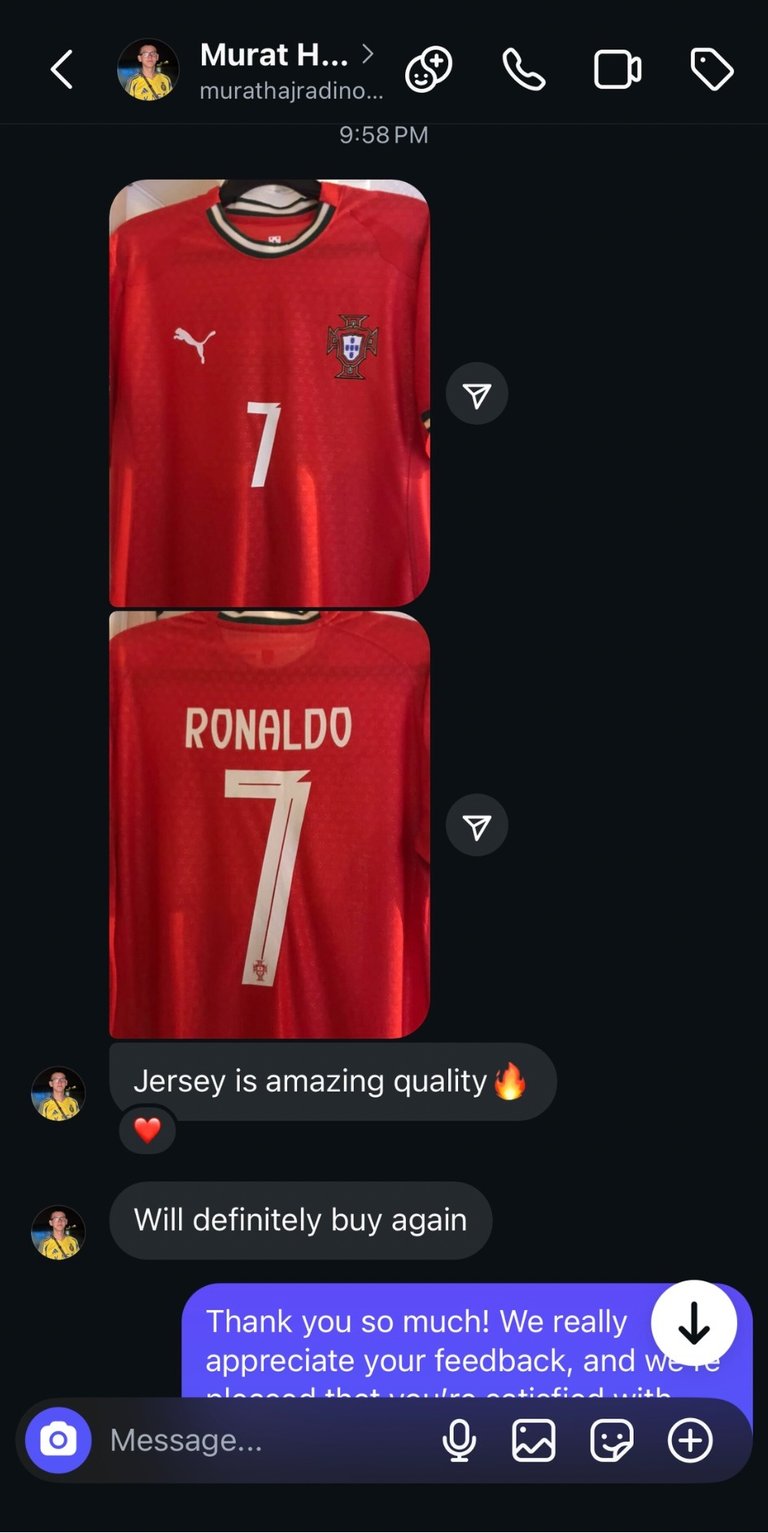Open the camera from message bar
768x1533 pixels.
point(58,1440)
